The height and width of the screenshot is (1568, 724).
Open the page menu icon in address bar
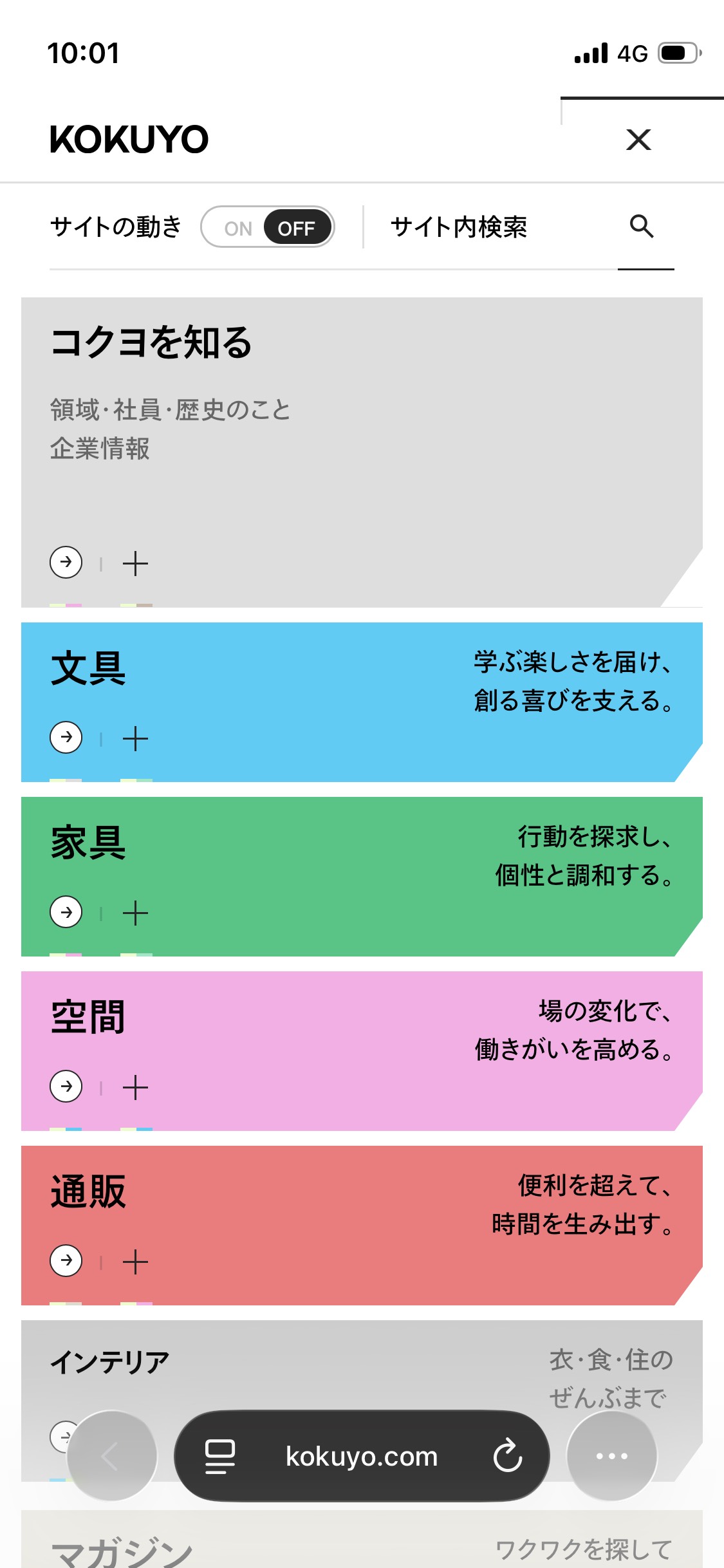pyautogui.click(x=220, y=1456)
